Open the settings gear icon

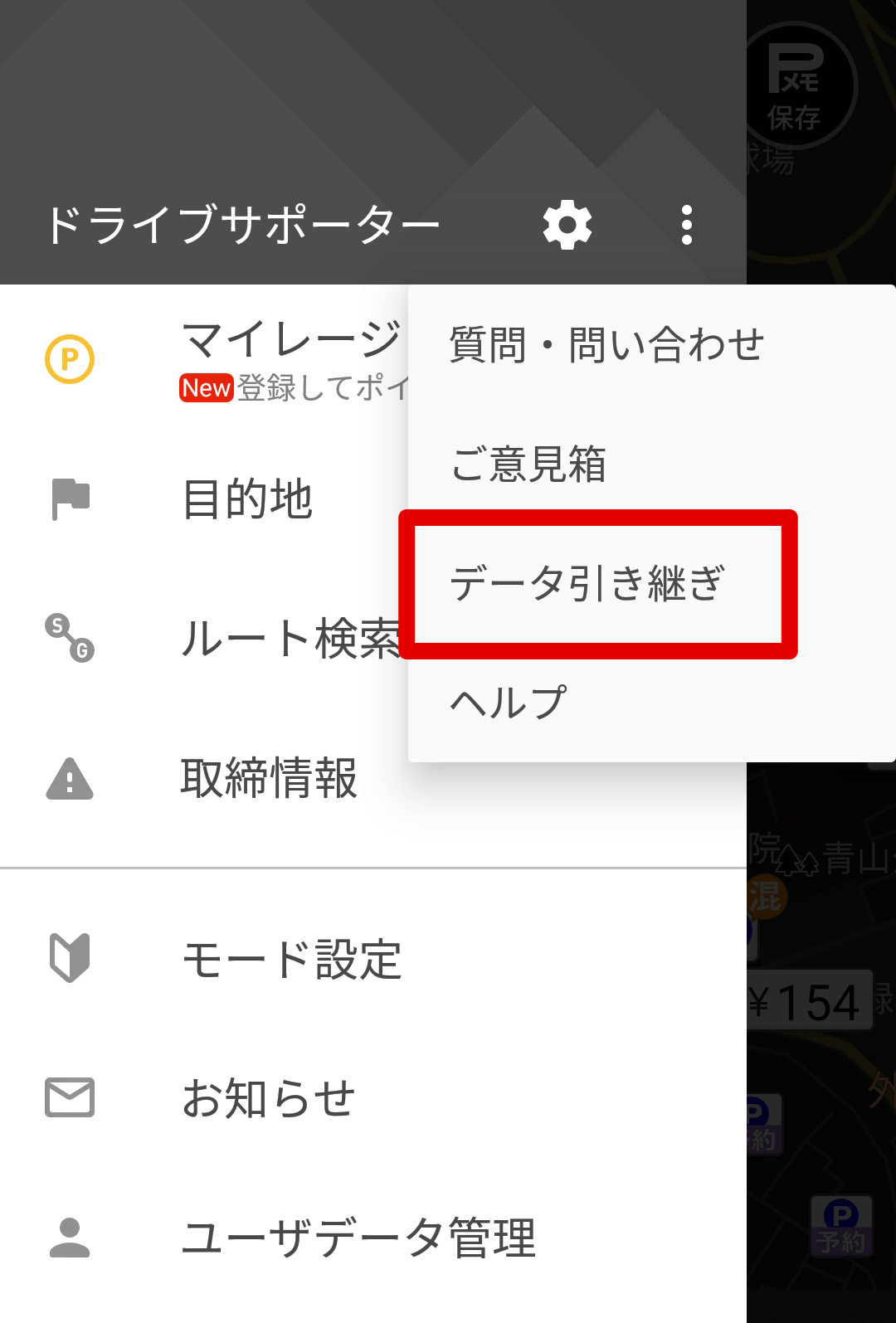567,225
